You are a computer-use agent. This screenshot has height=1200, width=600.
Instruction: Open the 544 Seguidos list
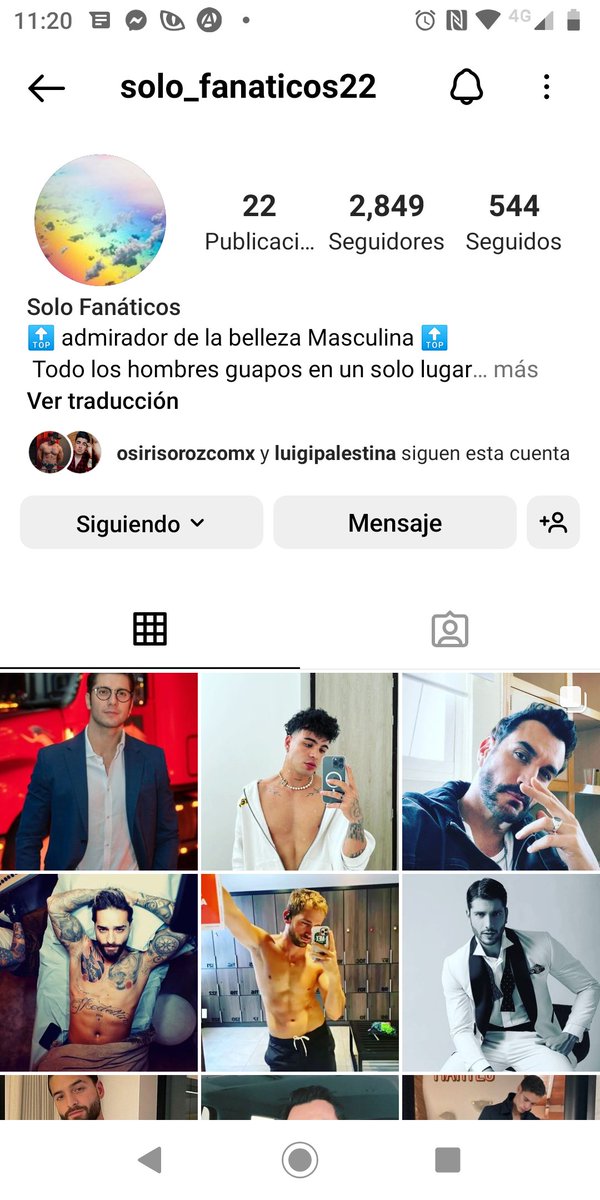[514, 222]
